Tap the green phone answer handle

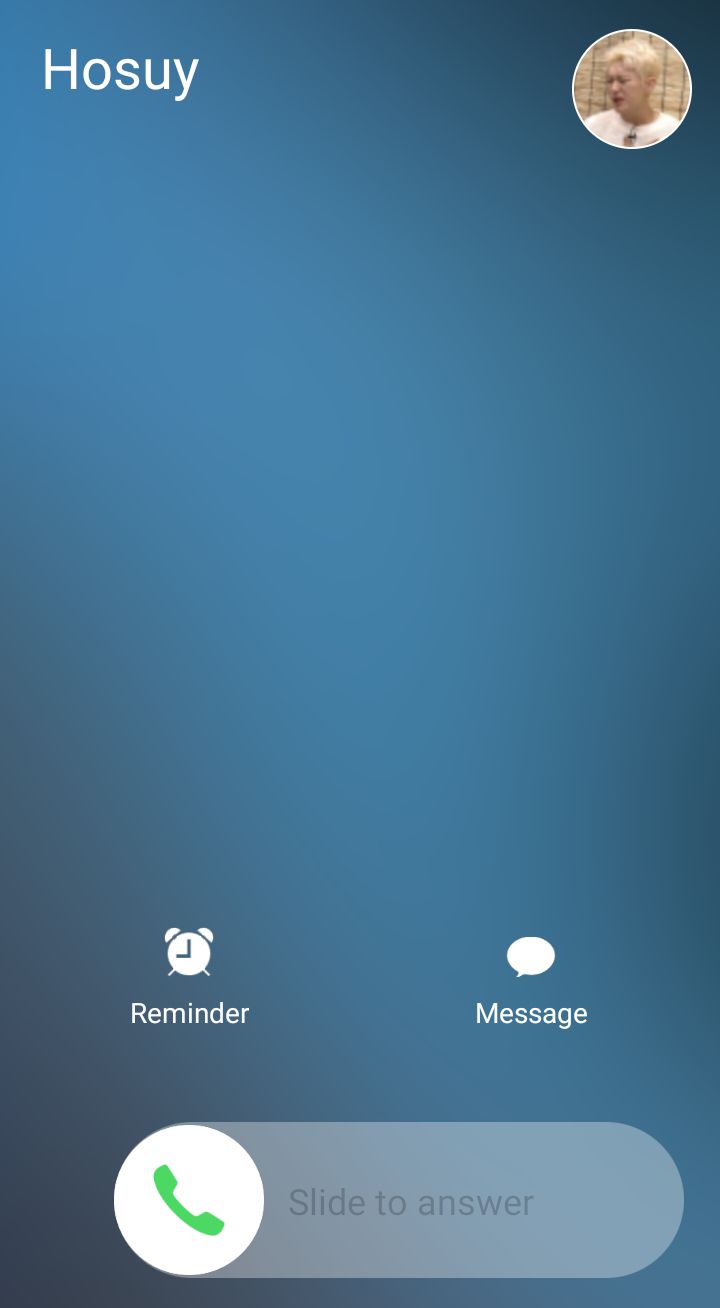(189, 1200)
